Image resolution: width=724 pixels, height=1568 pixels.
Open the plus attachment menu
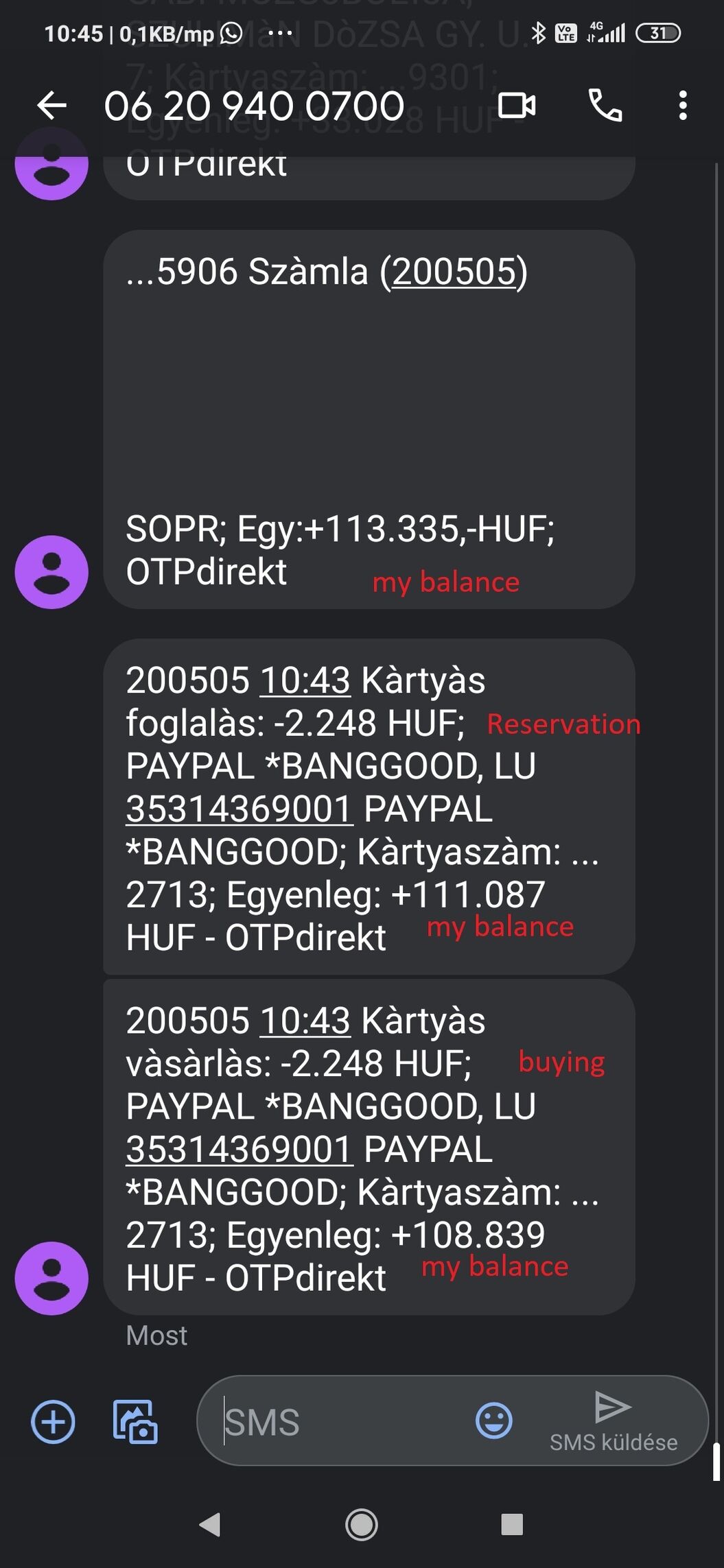pos(53,1422)
